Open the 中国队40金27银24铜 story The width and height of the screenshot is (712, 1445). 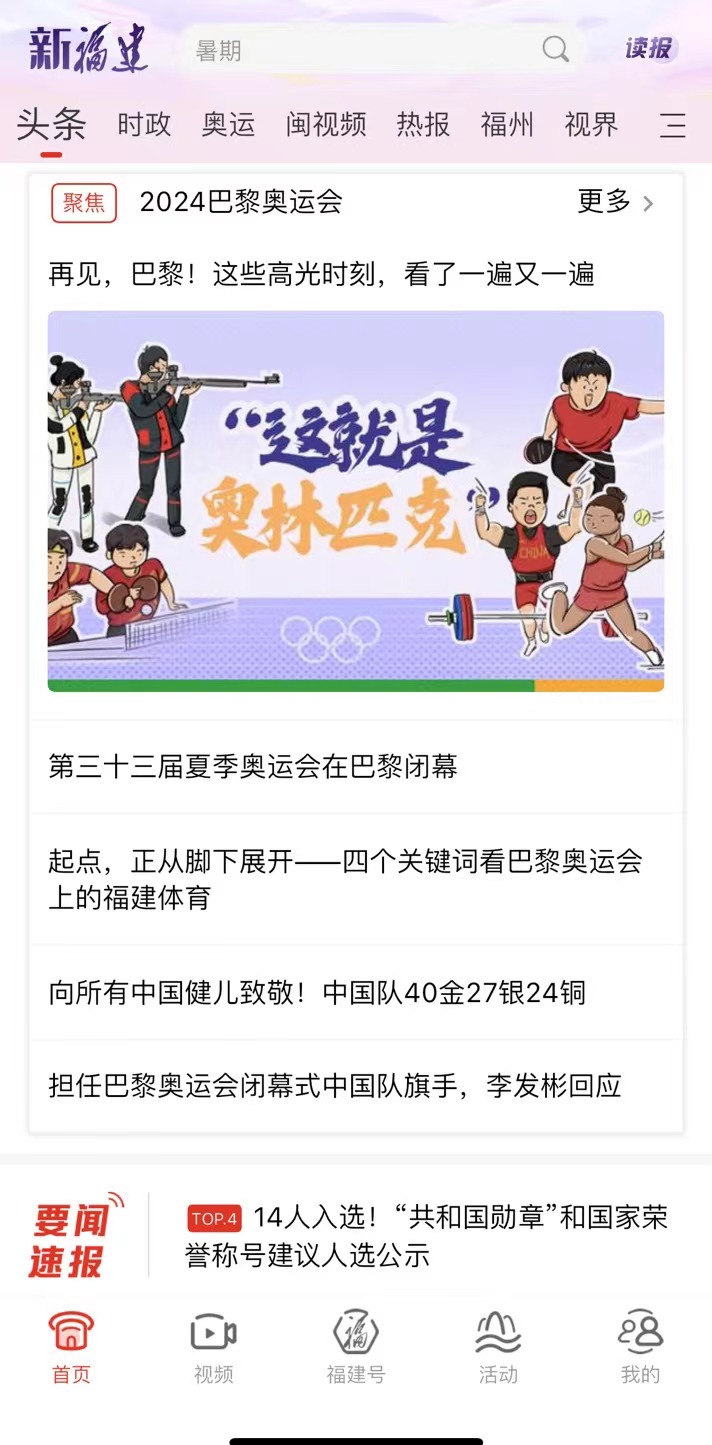click(x=317, y=993)
